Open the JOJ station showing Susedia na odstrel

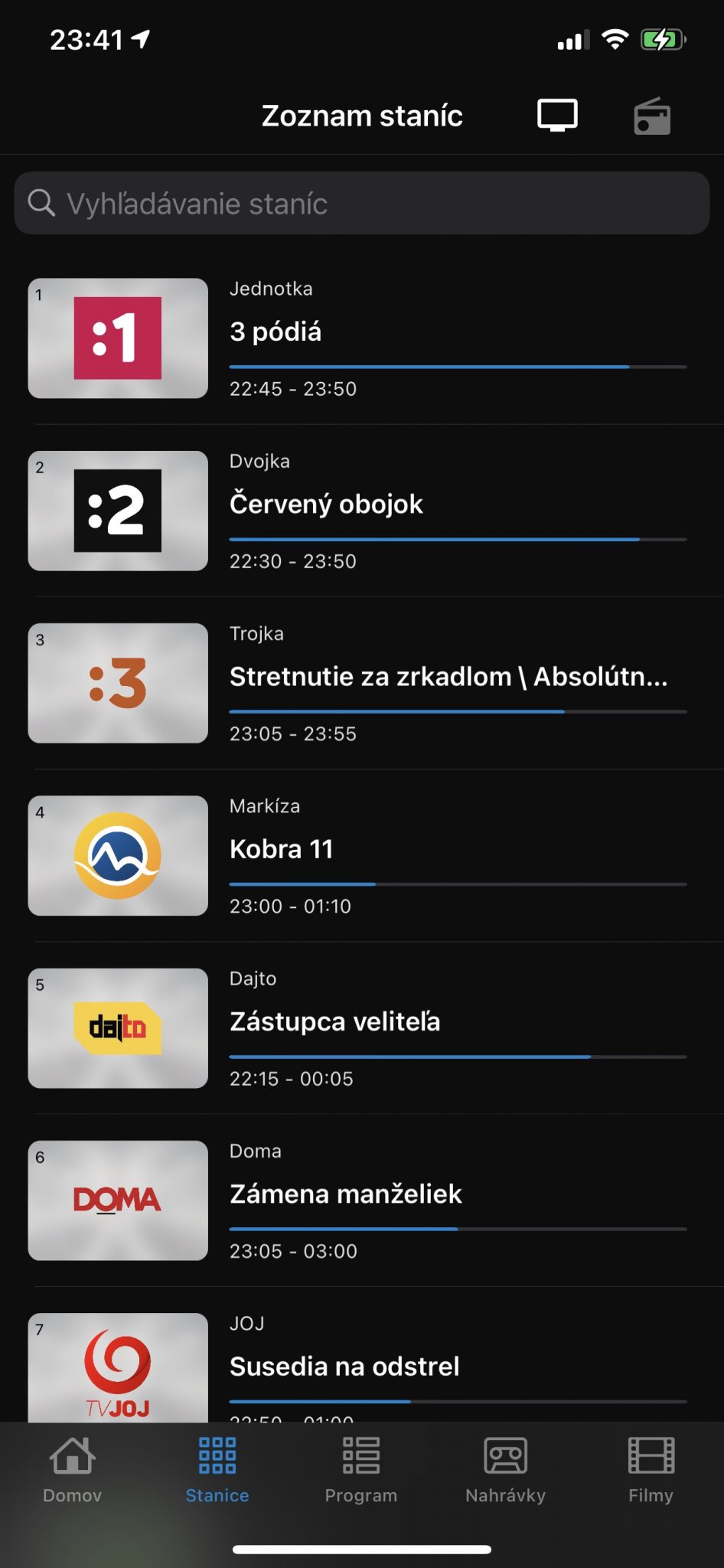(x=362, y=1355)
